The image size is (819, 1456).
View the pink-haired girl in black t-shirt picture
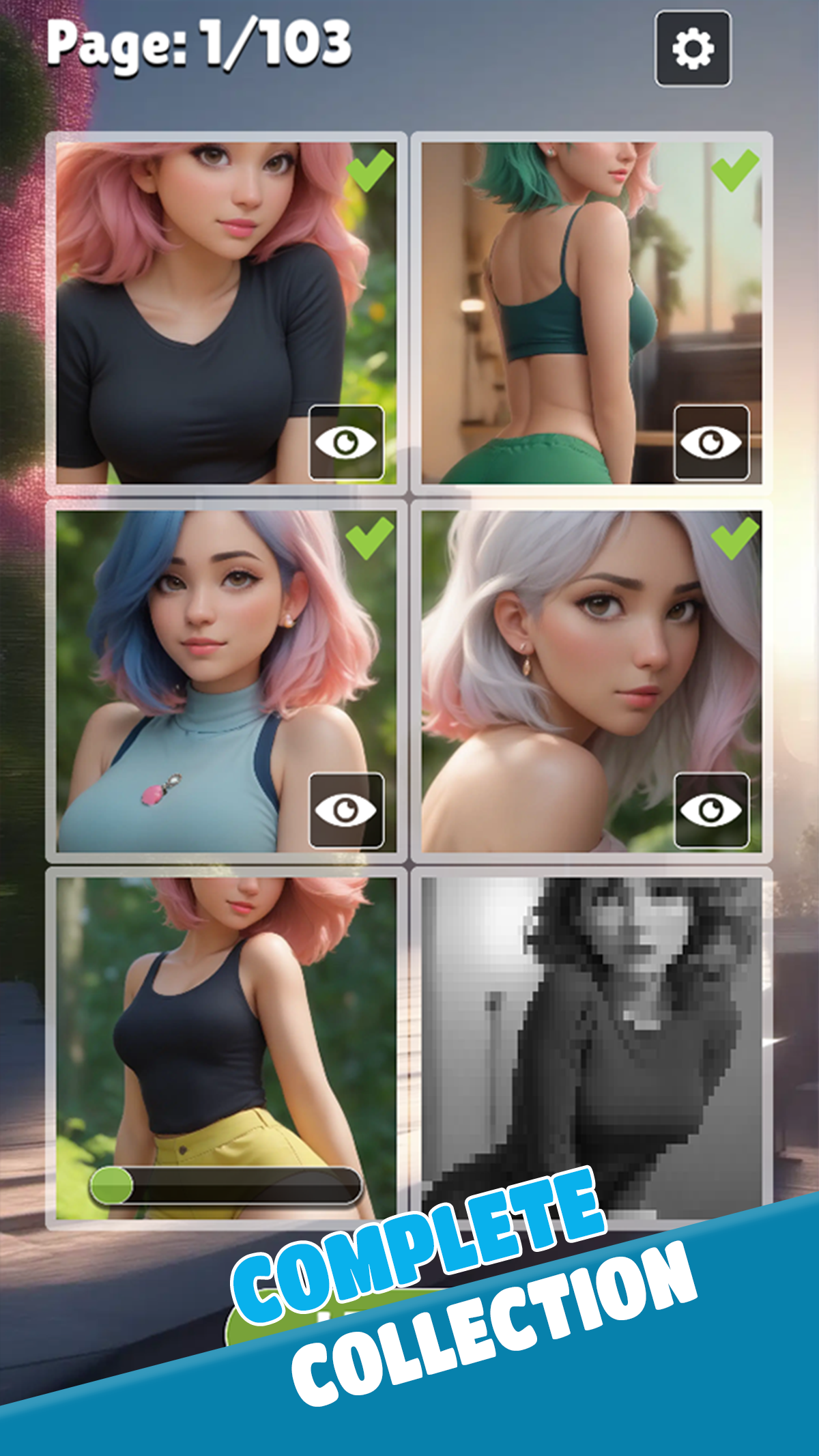(347, 442)
